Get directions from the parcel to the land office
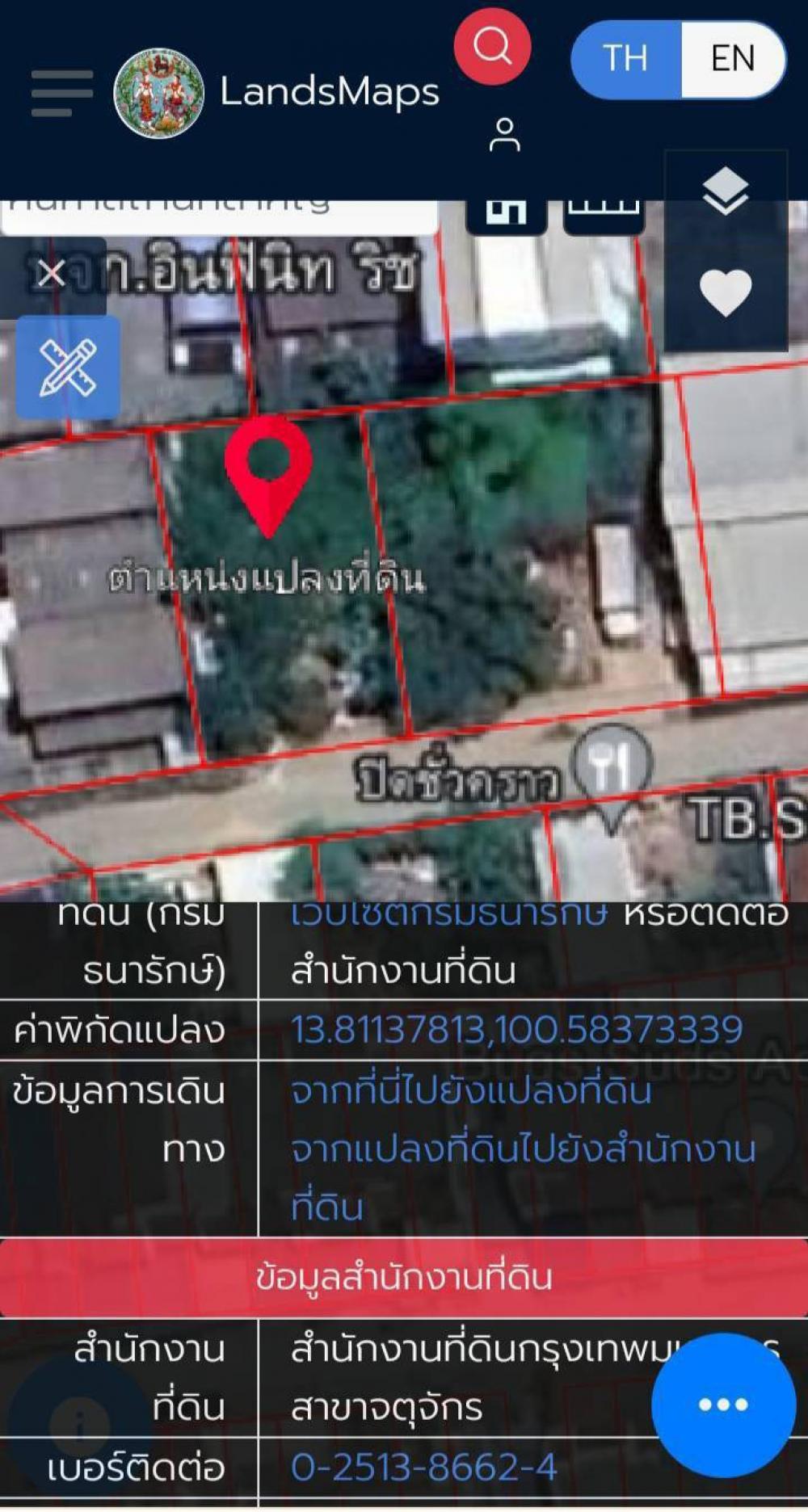 pyautogui.click(x=524, y=1178)
